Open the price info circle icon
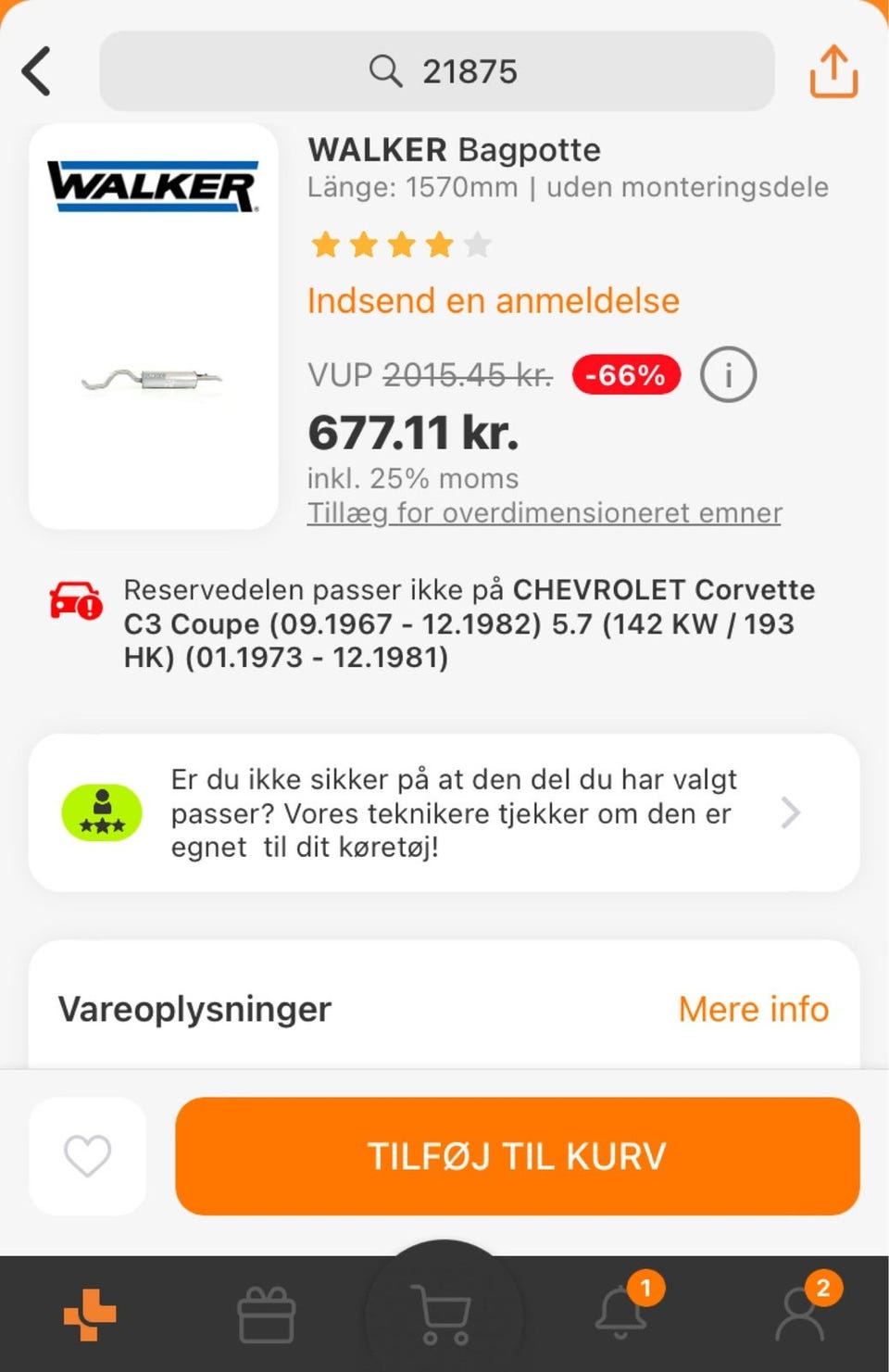 pyautogui.click(x=730, y=374)
